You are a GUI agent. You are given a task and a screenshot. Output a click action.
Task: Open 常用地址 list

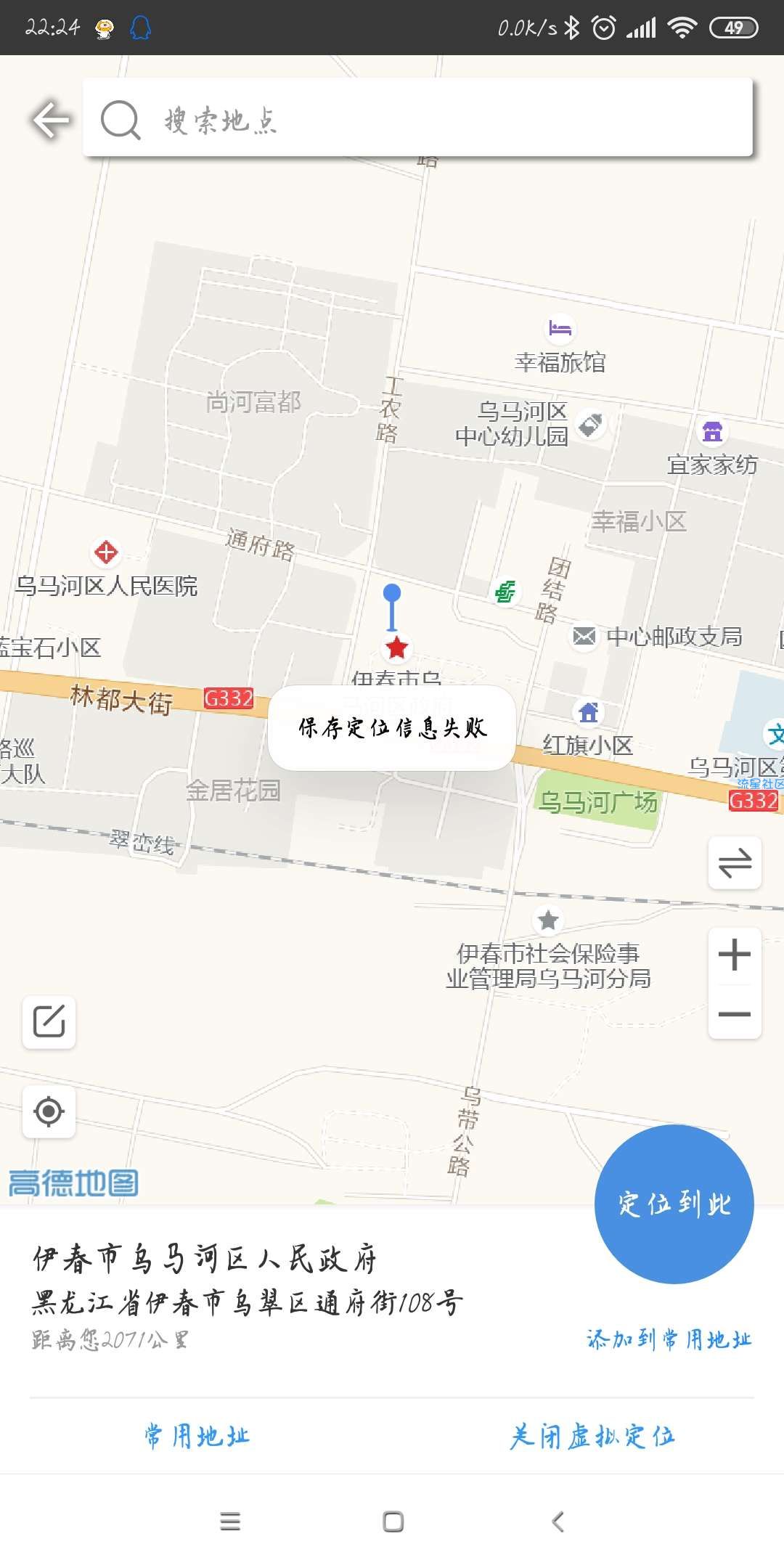coord(197,1437)
